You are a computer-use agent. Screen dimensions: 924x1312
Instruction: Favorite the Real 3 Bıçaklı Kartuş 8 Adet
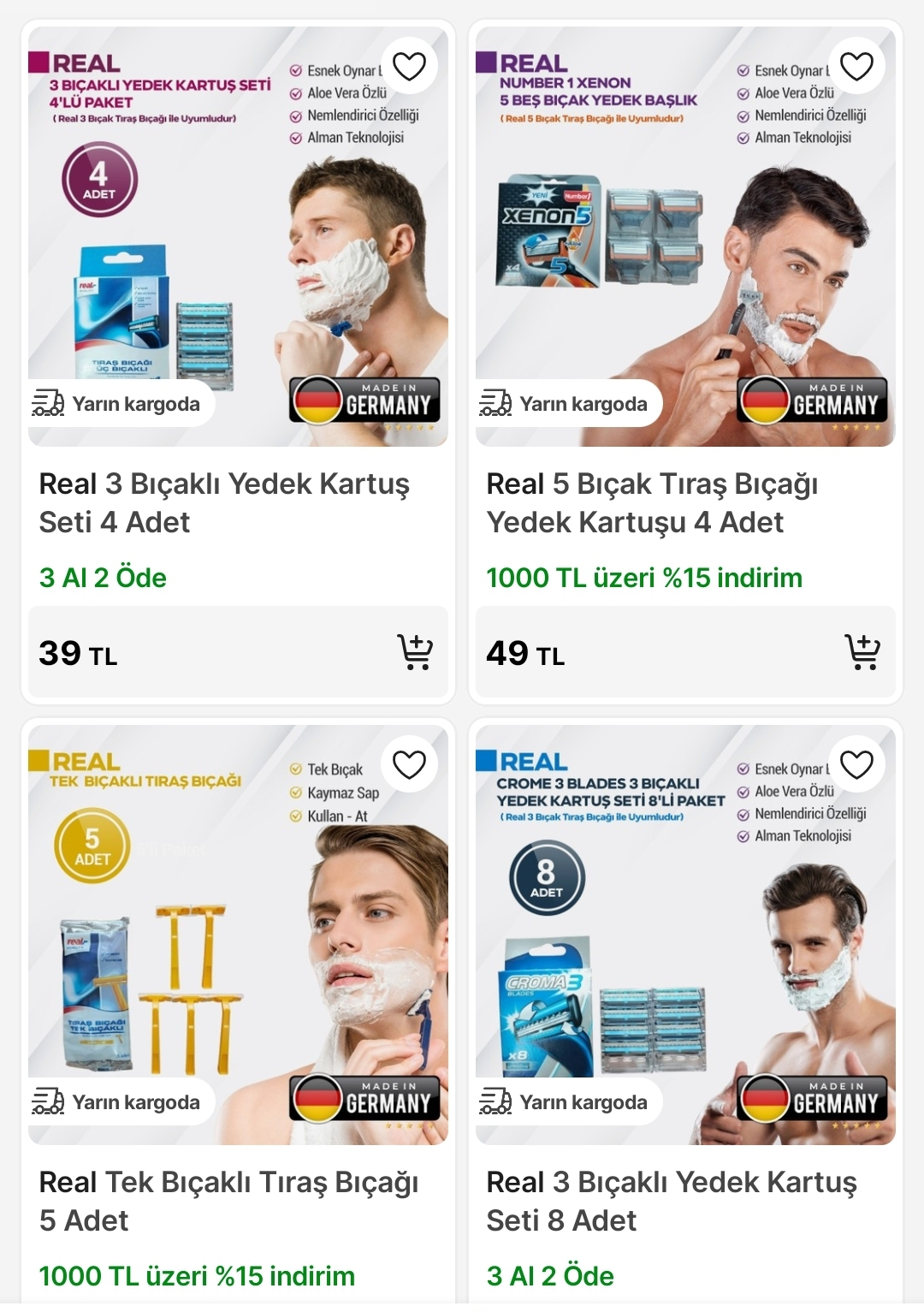pos(856,764)
